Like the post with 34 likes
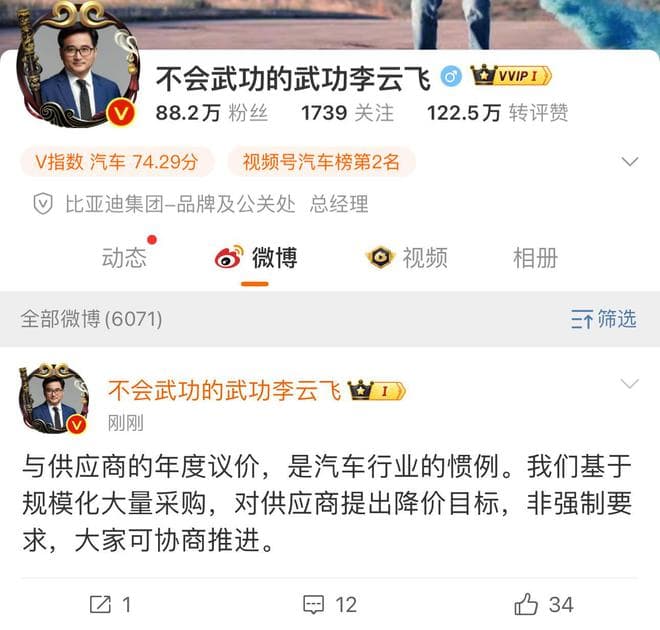Image resolution: width=660 pixels, height=630 pixels. point(544,604)
